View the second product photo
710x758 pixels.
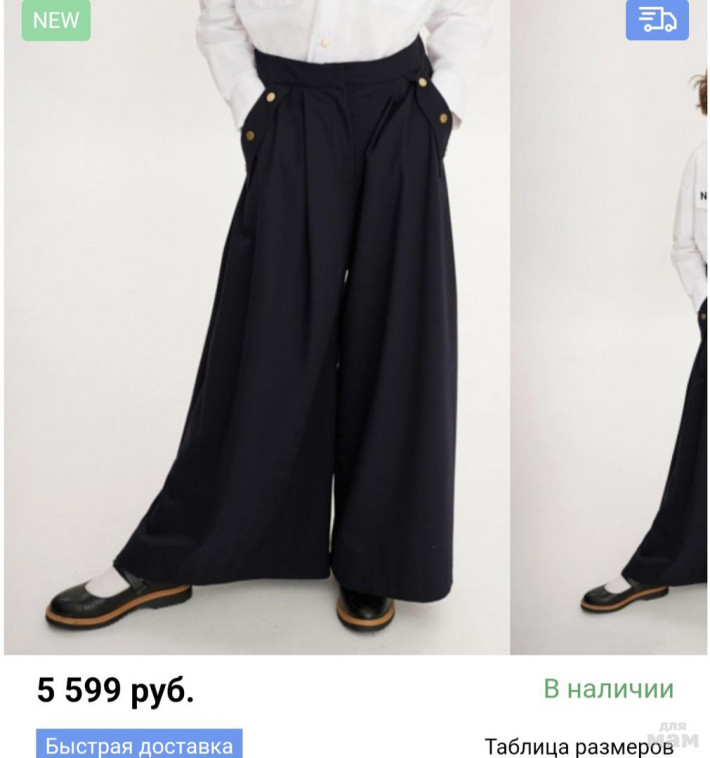pyautogui.click(x=610, y=330)
